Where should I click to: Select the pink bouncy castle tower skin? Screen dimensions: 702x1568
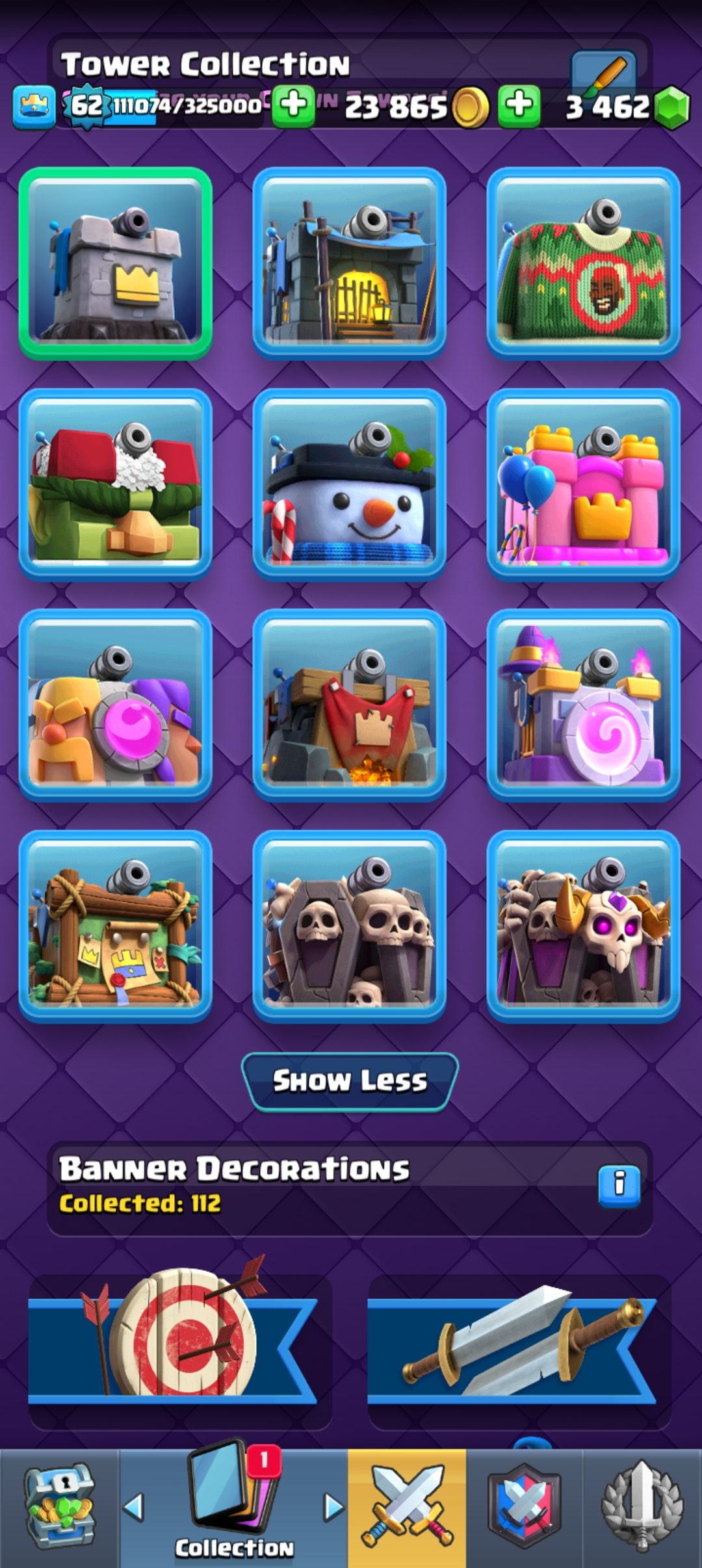tap(583, 484)
